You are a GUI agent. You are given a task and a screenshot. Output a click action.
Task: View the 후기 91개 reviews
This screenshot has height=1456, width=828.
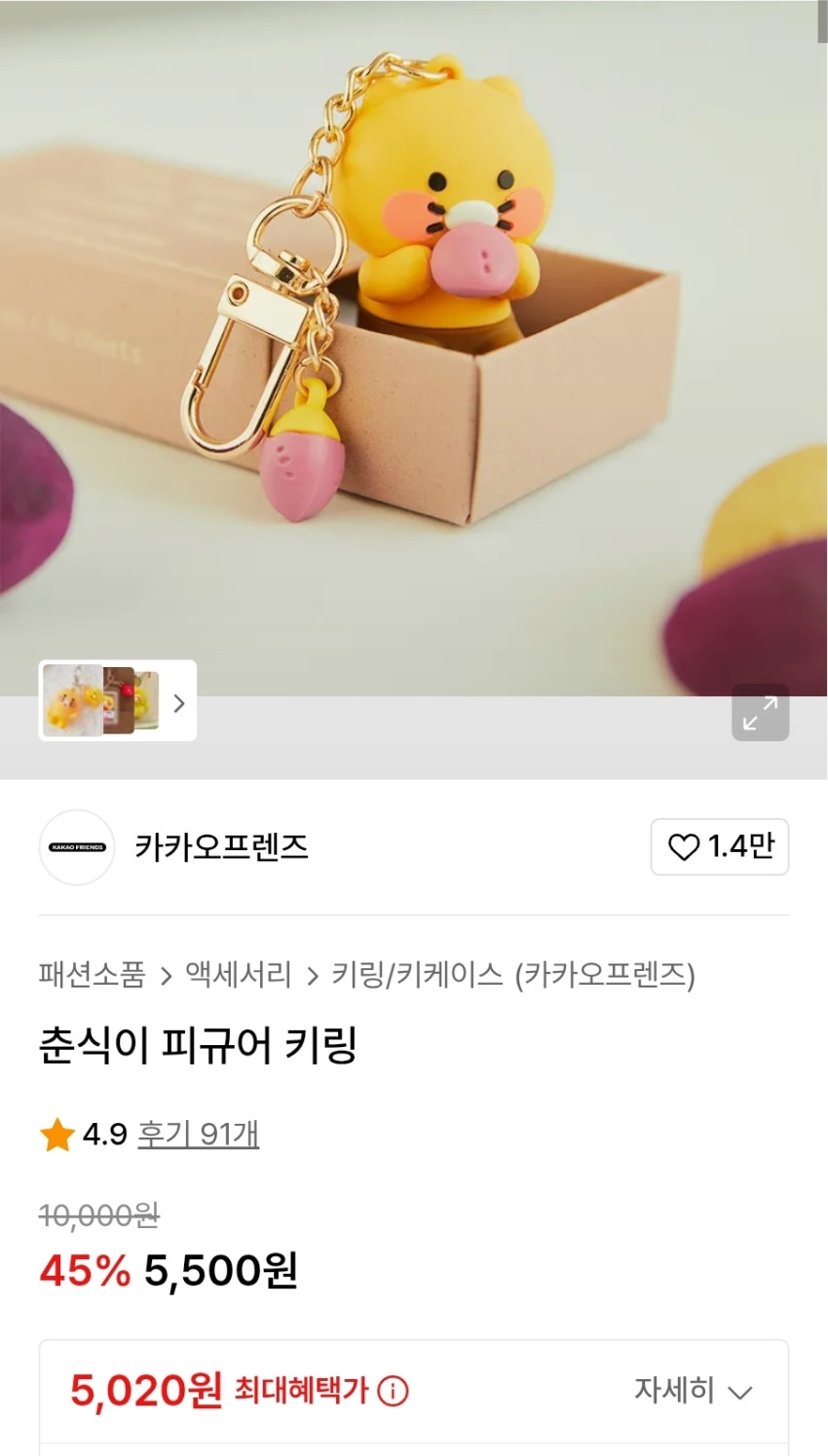pyautogui.click(x=198, y=1135)
